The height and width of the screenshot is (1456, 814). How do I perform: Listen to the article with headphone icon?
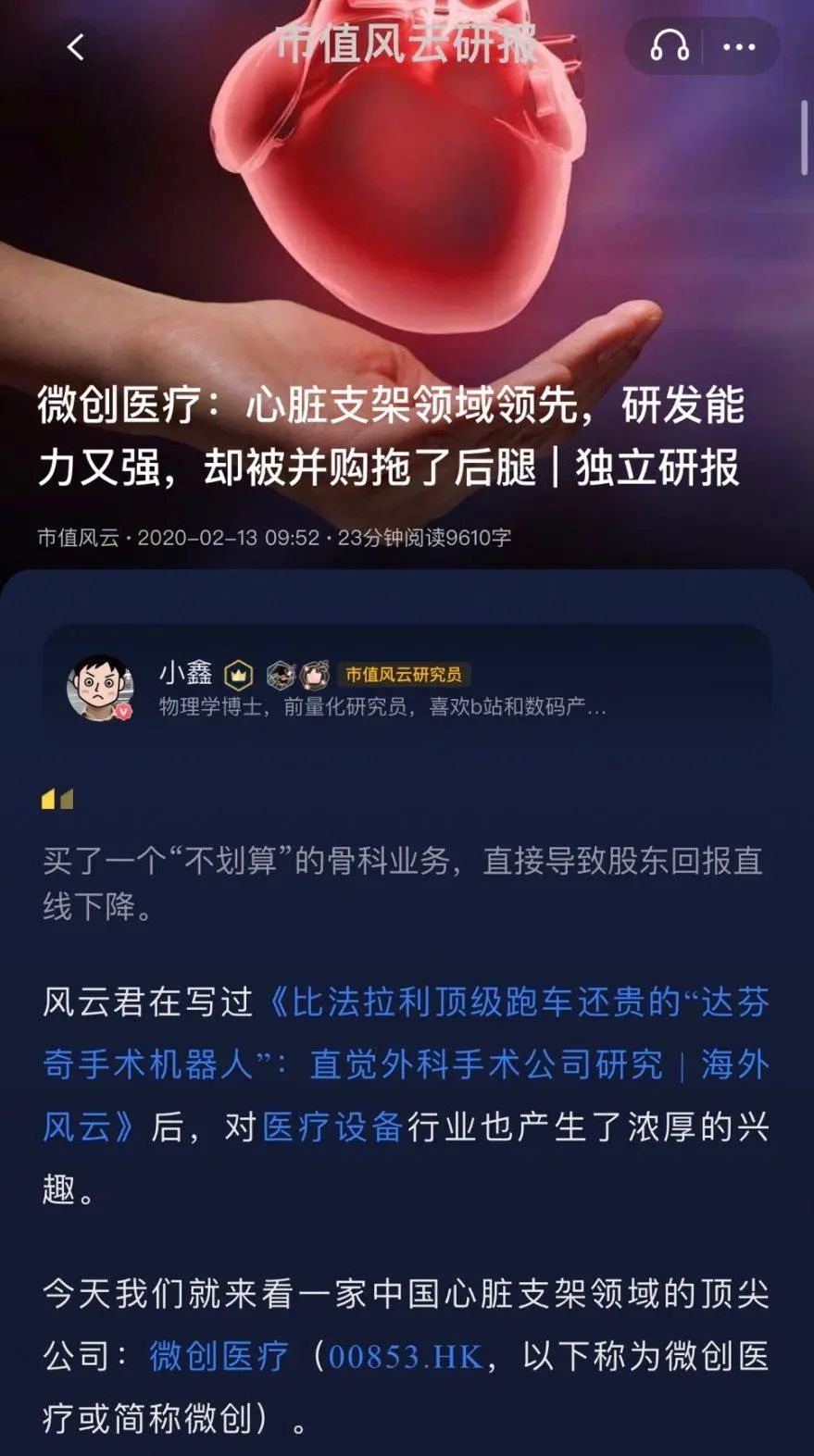[x=669, y=46]
